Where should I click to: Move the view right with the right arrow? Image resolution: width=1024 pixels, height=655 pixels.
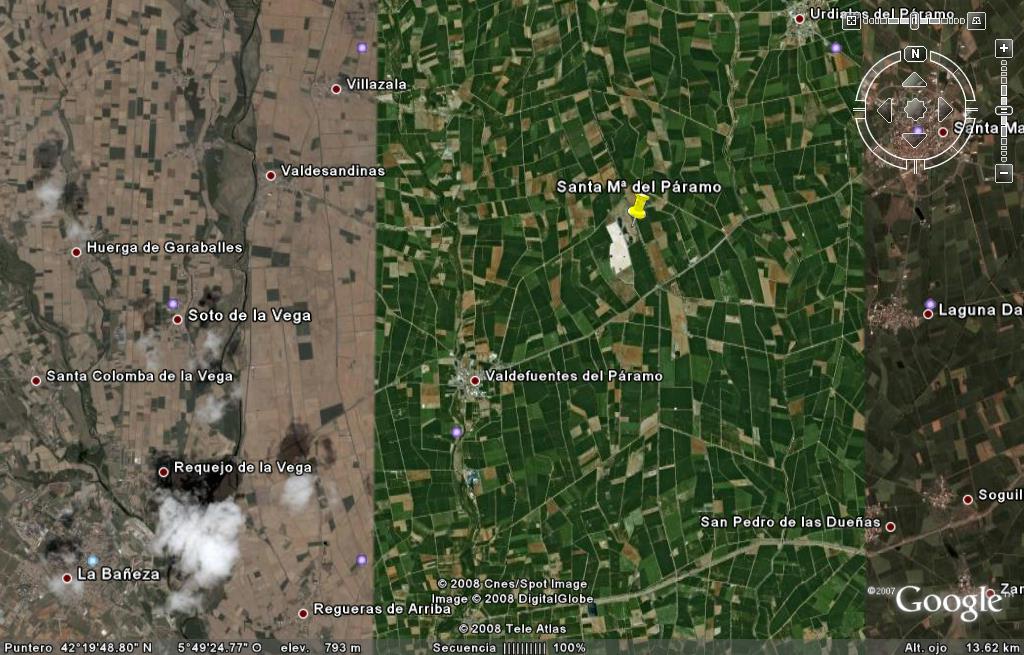click(945, 109)
